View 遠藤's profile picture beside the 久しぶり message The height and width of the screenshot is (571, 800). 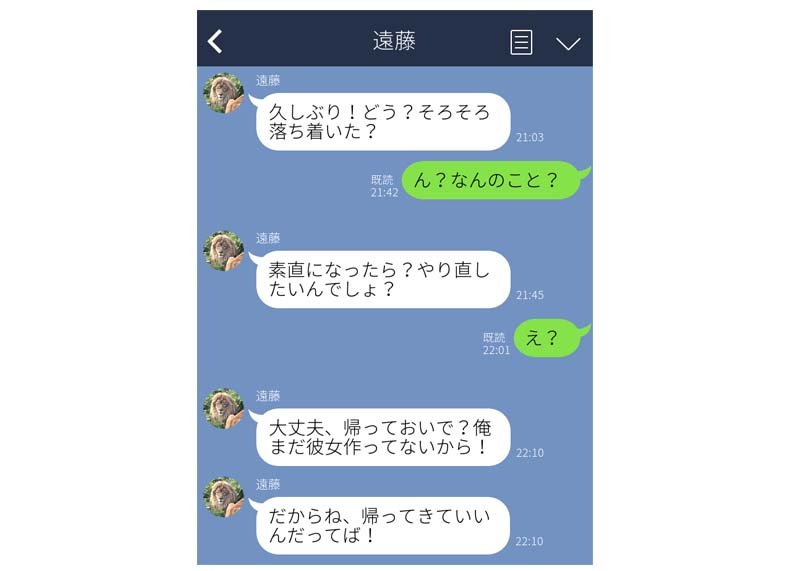coord(224,93)
